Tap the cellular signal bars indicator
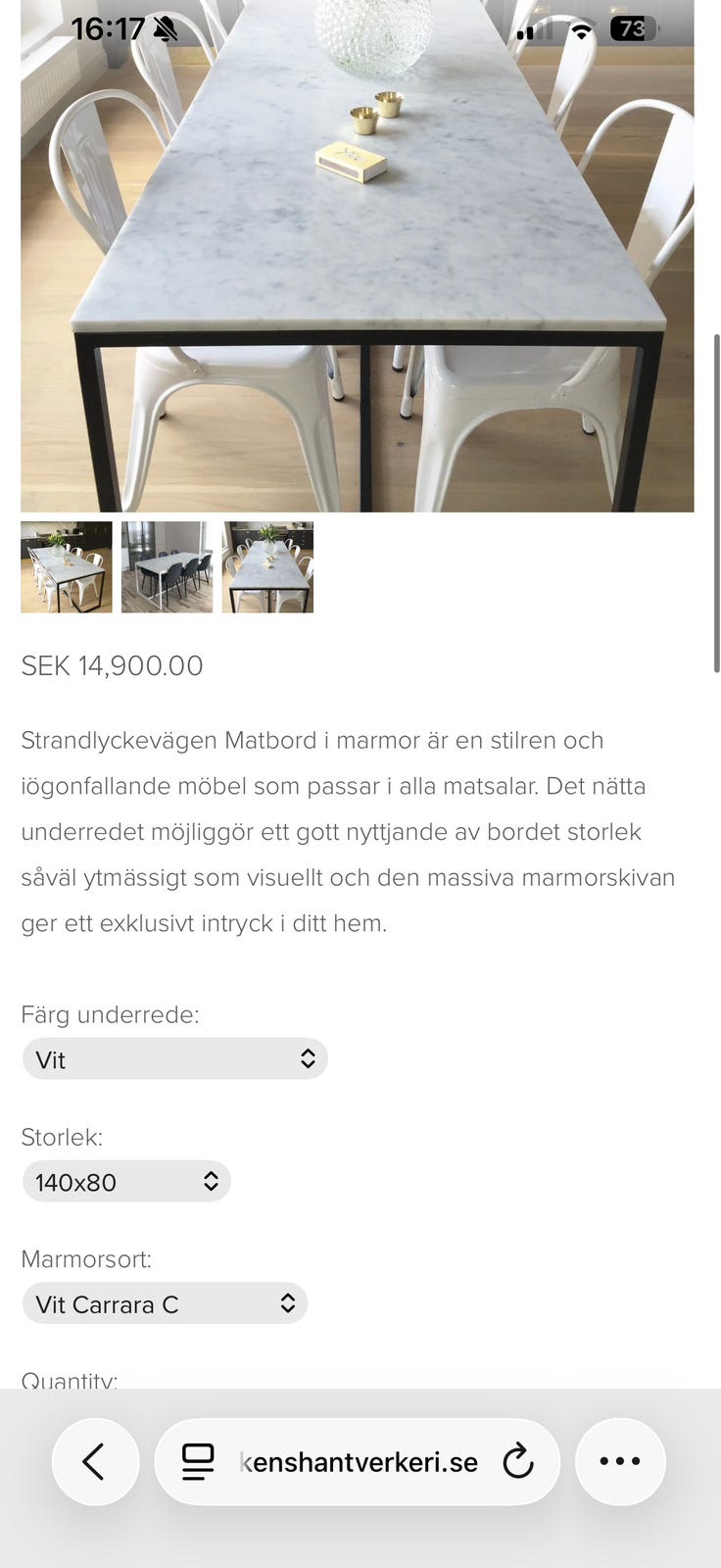Screen dimensions: 721x1568 526,28
